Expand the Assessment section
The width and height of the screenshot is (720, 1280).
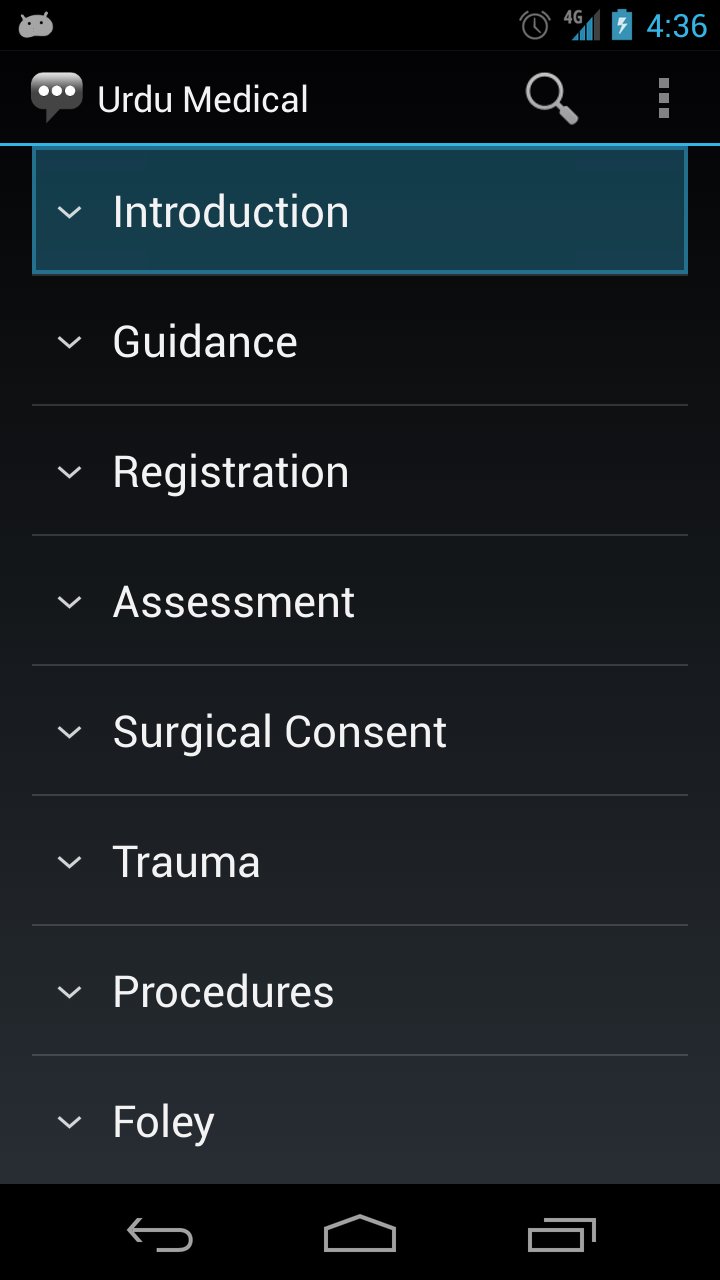360,602
